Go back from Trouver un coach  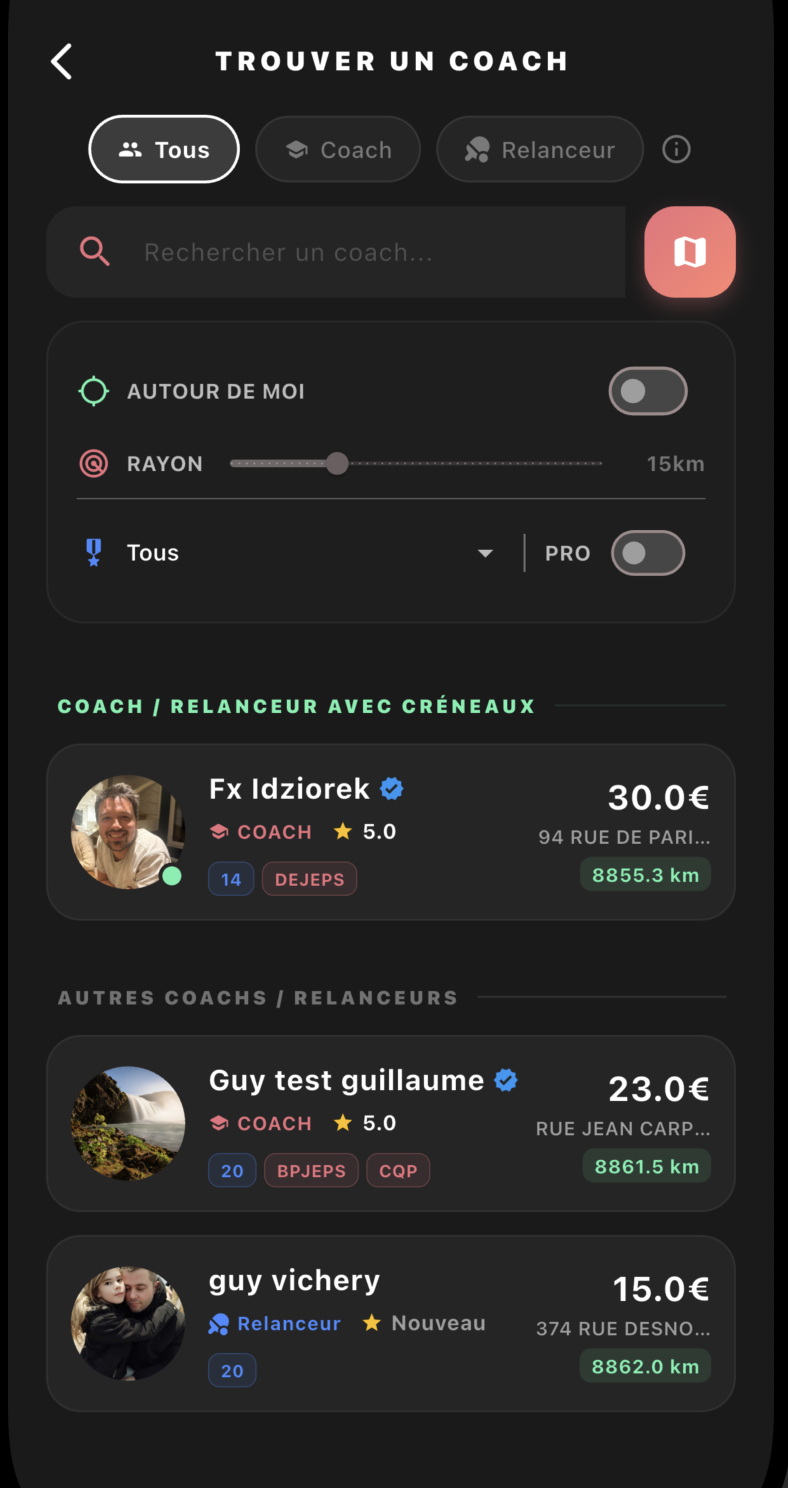tap(62, 61)
